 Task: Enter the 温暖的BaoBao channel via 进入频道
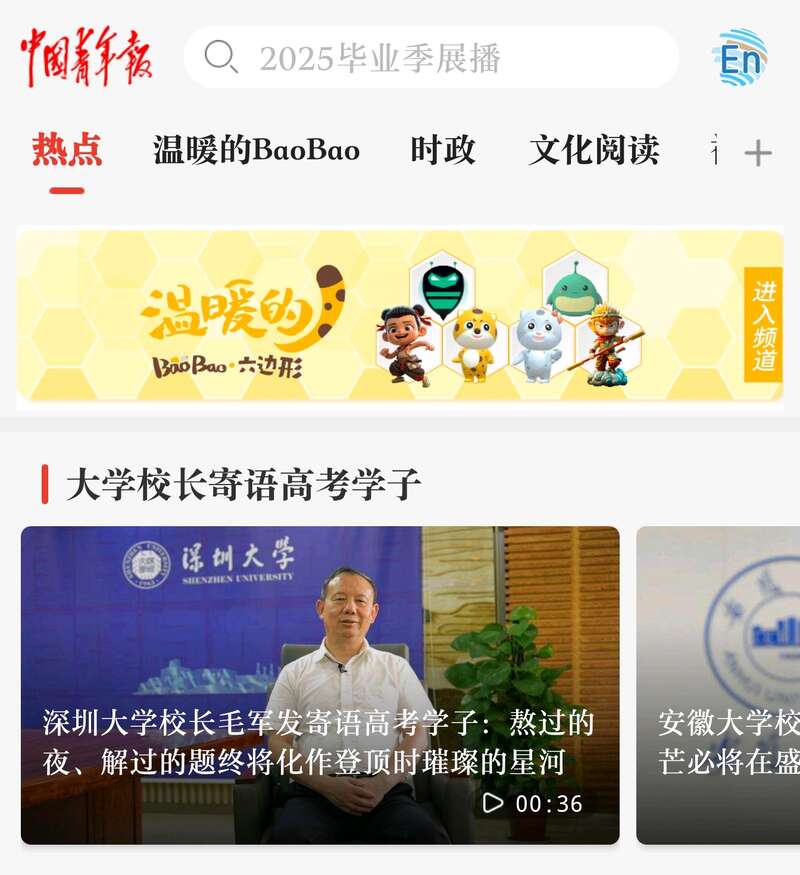point(763,325)
